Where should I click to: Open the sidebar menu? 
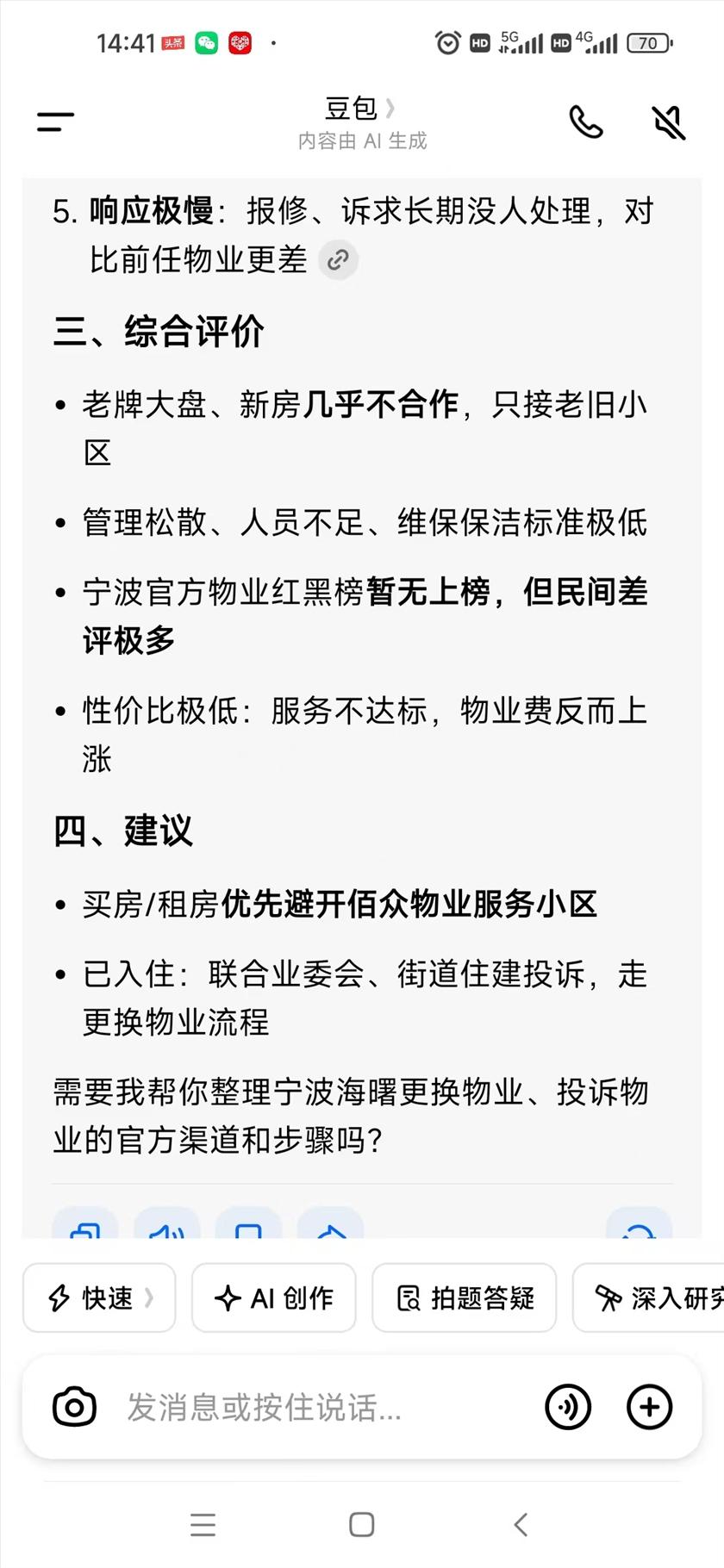point(55,122)
